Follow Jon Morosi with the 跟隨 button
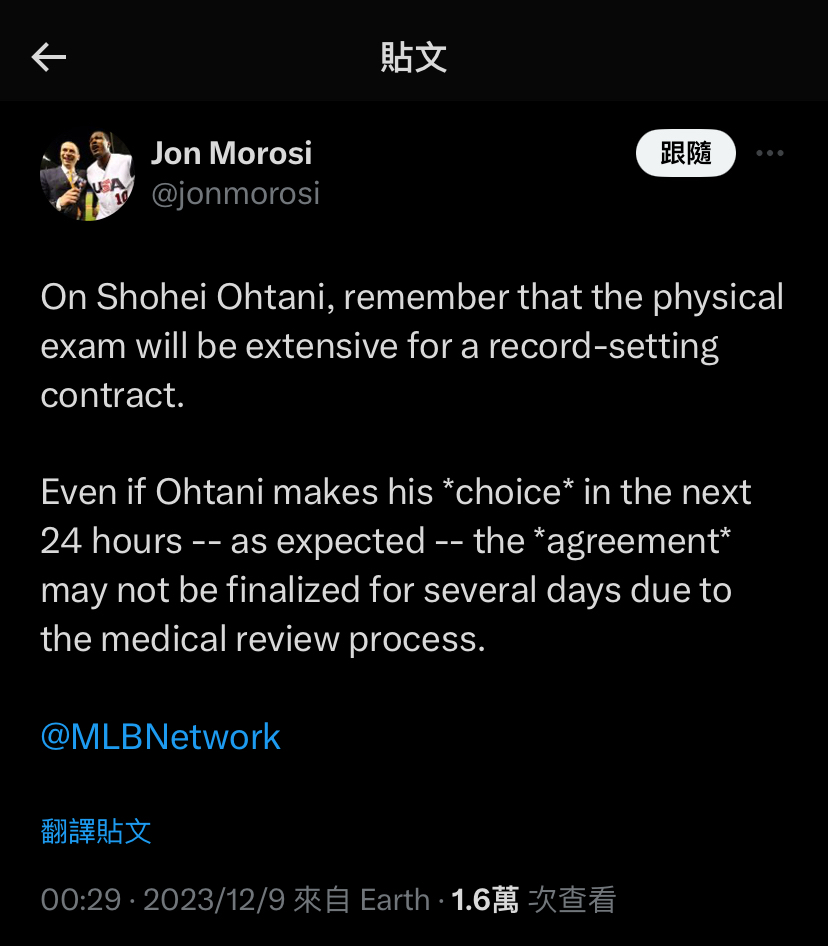The image size is (828, 946). [686, 153]
